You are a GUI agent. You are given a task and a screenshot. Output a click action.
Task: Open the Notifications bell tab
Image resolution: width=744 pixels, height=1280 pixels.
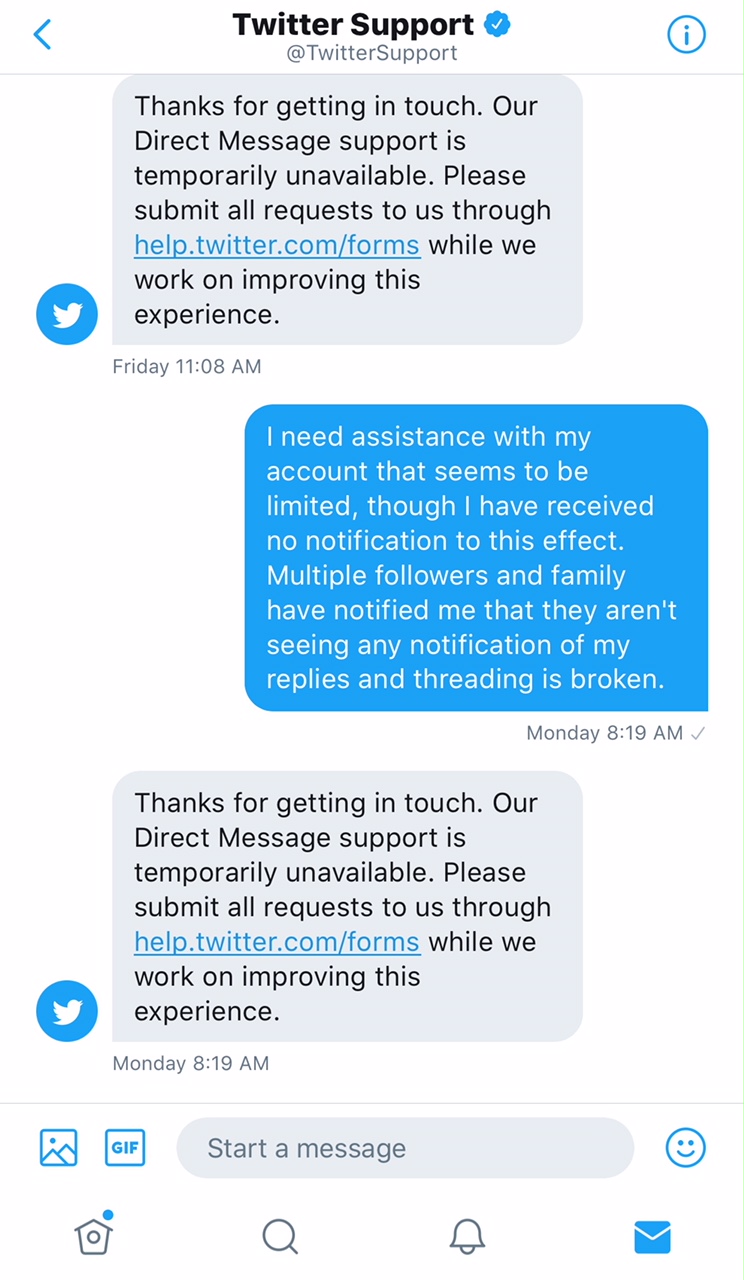click(x=467, y=1236)
